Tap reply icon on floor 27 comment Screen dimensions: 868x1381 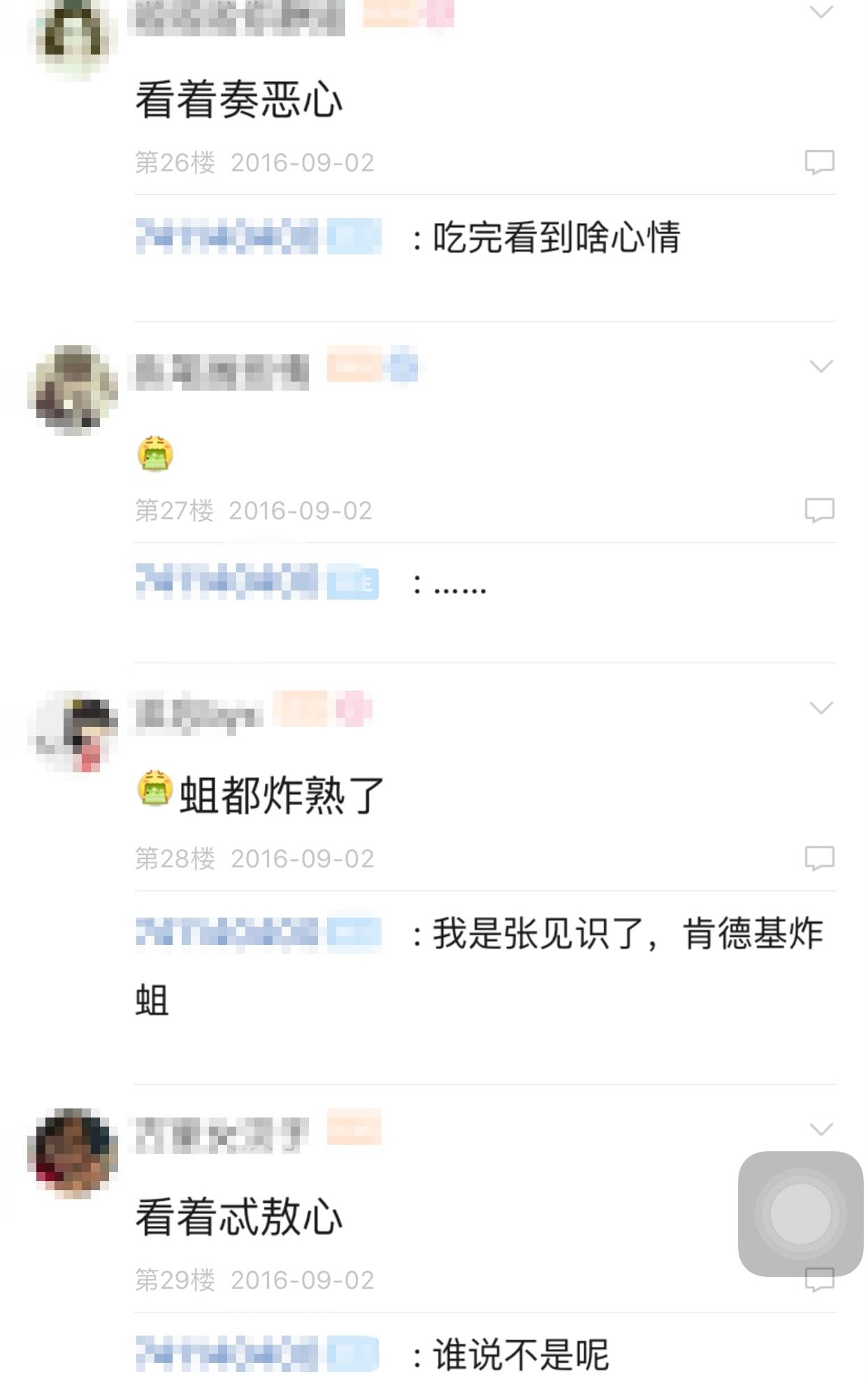point(819,510)
